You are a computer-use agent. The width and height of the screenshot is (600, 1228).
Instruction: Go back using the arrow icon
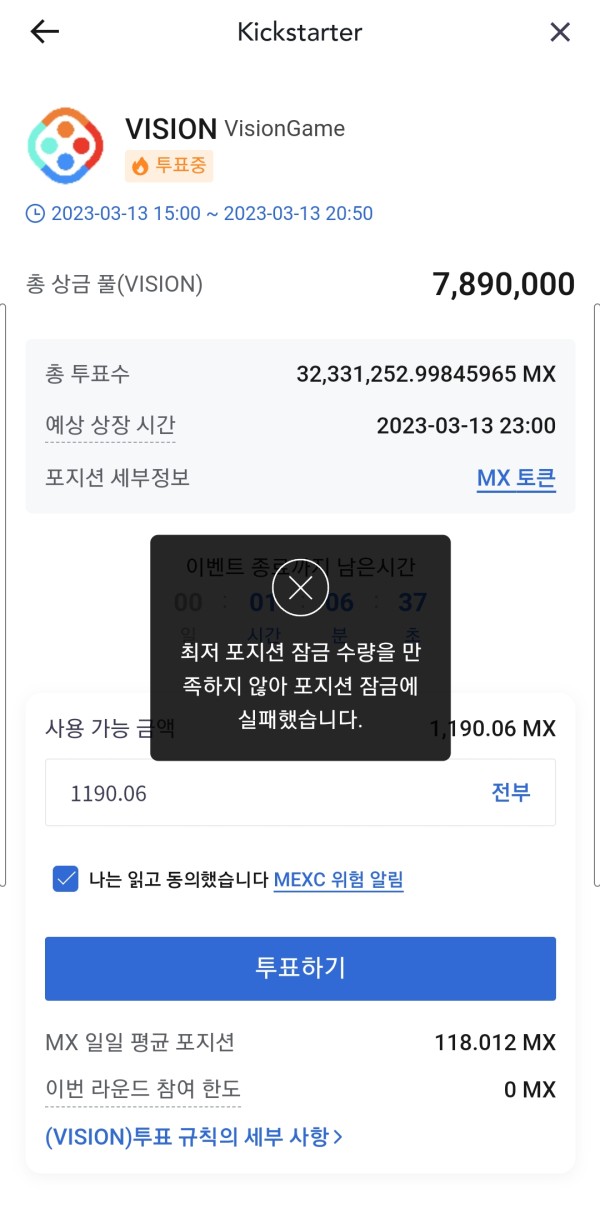[x=45, y=32]
